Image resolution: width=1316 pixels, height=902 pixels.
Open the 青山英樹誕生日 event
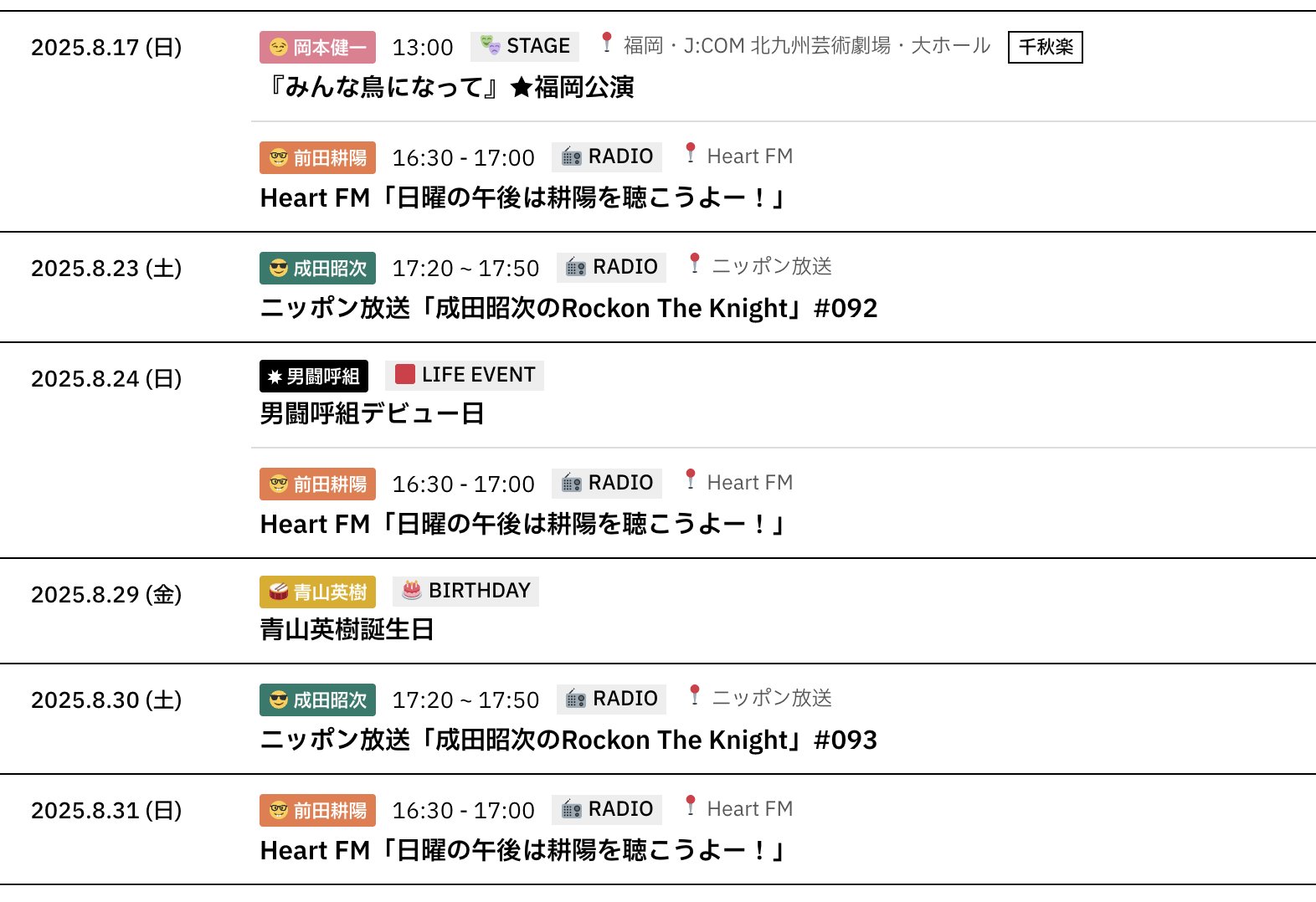(347, 629)
